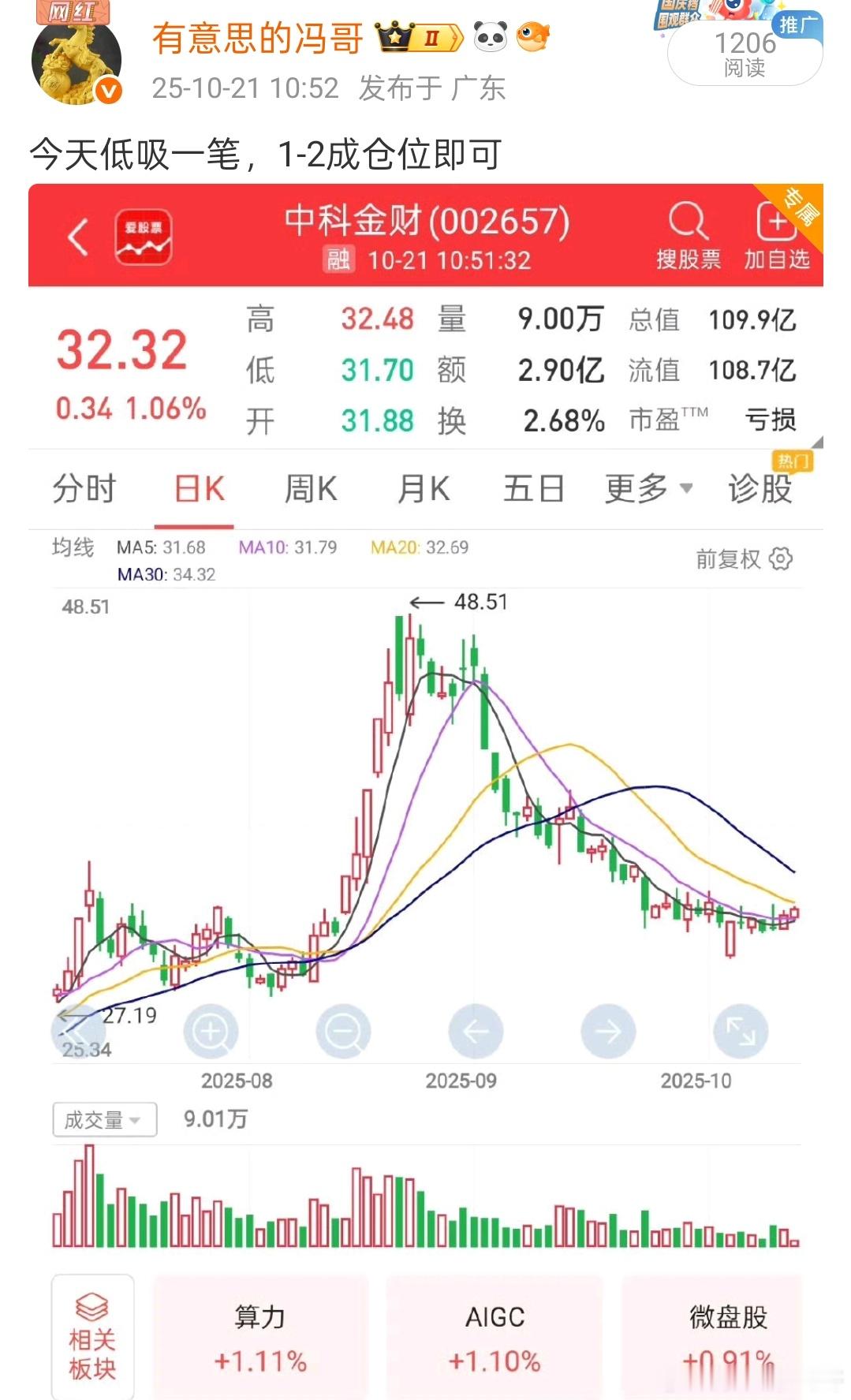View the 算力 +1.11% sector link
Image resolution: width=851 pixels, height=1400 pixels.
[x=263, y=1335]
